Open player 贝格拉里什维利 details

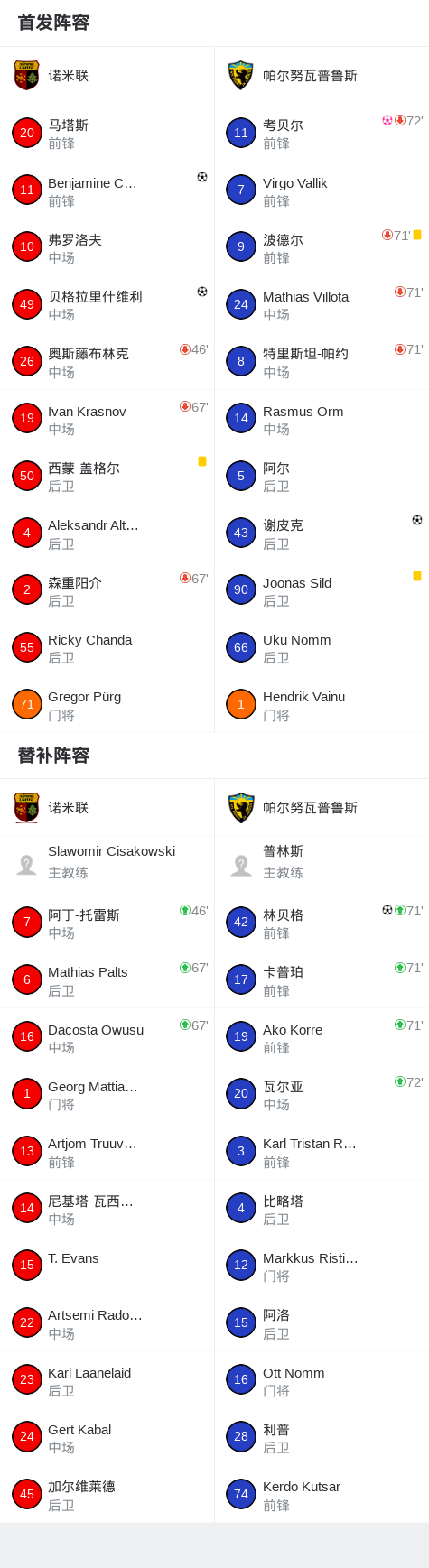pyautogui.click(x=107, y=304)
